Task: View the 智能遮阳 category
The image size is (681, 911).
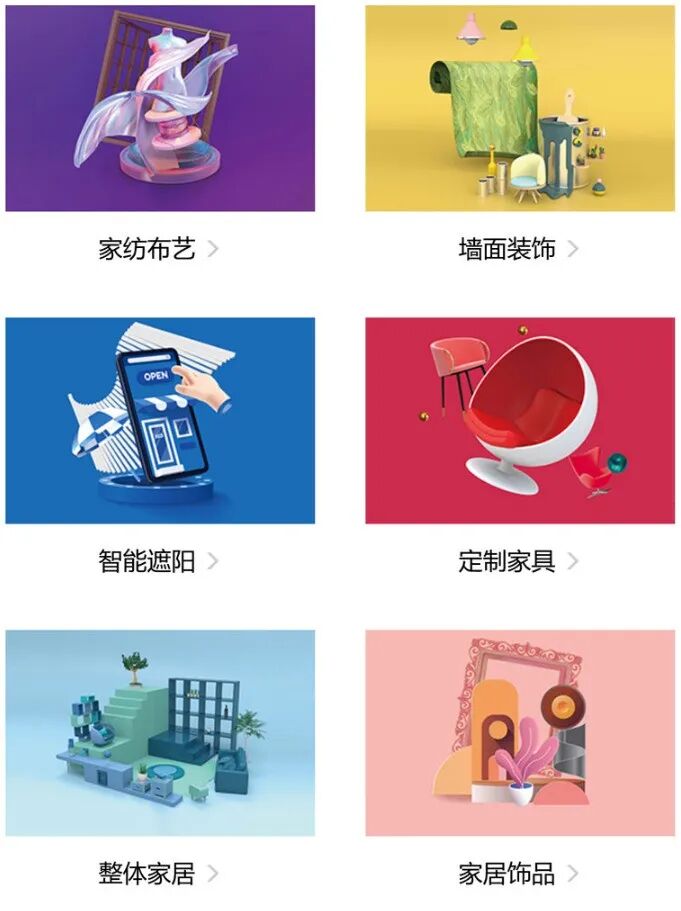Action: 159,561
